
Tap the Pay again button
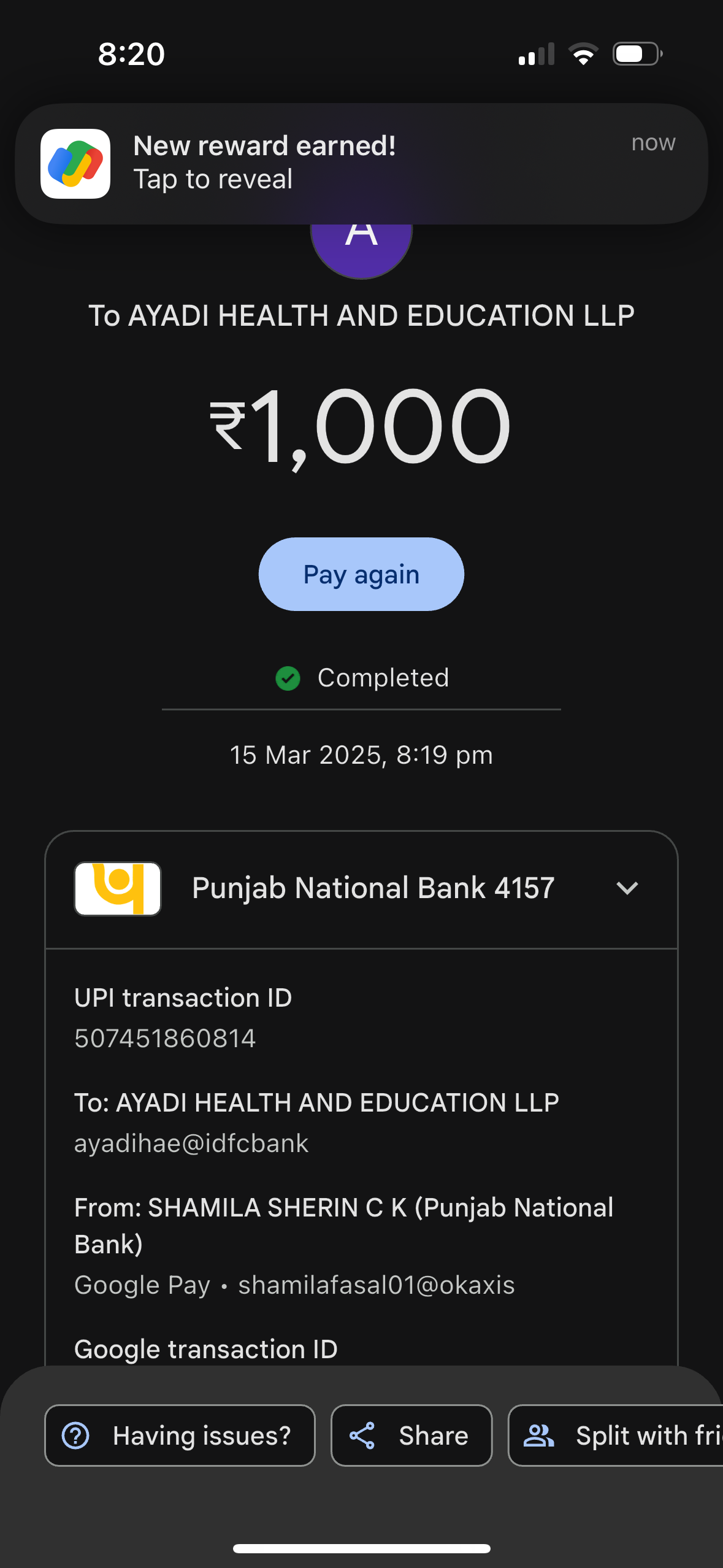[x=361, y=574]
